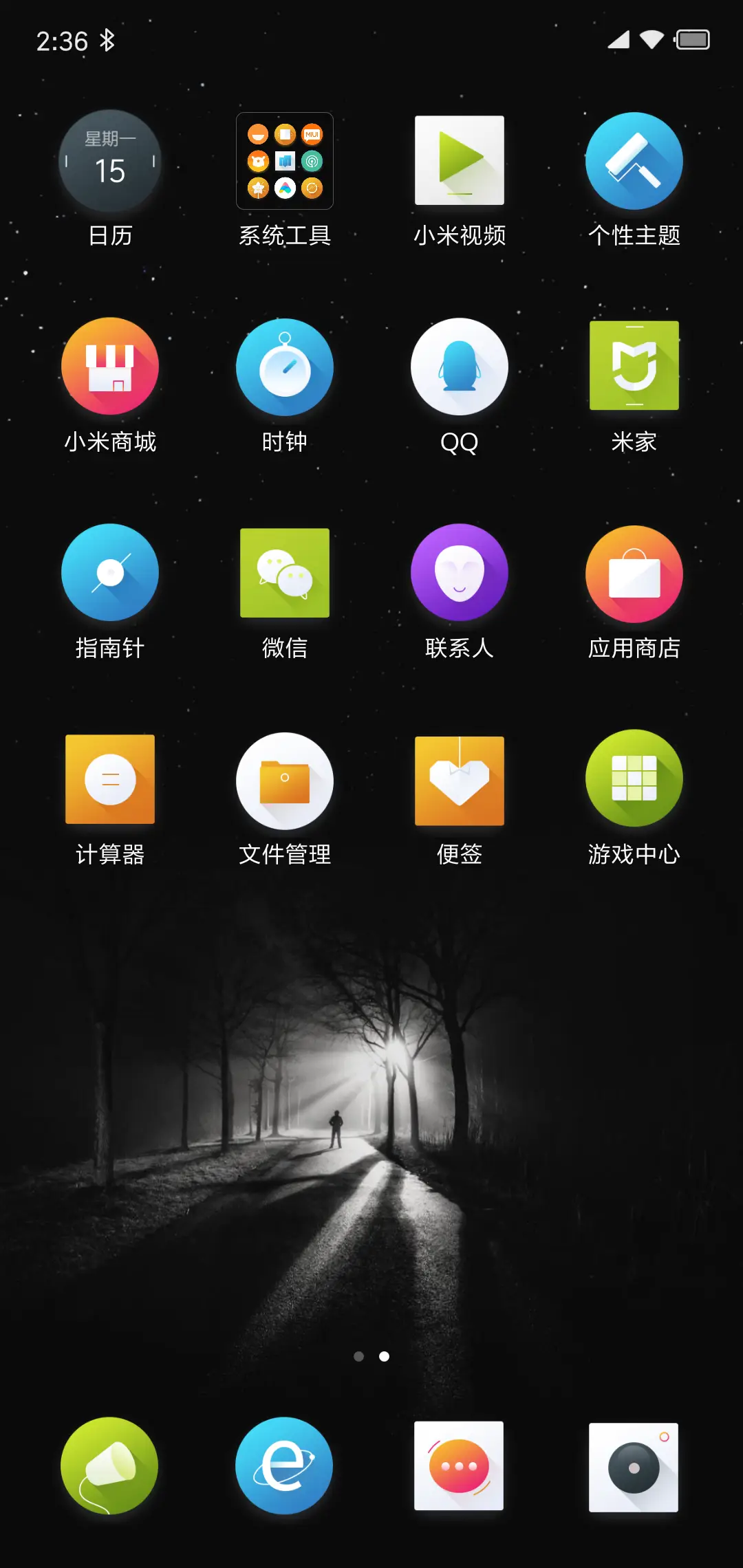Launch the 计算器 calculator
Viewport: 743px width, 1568px height.
(x=109, y=779)
